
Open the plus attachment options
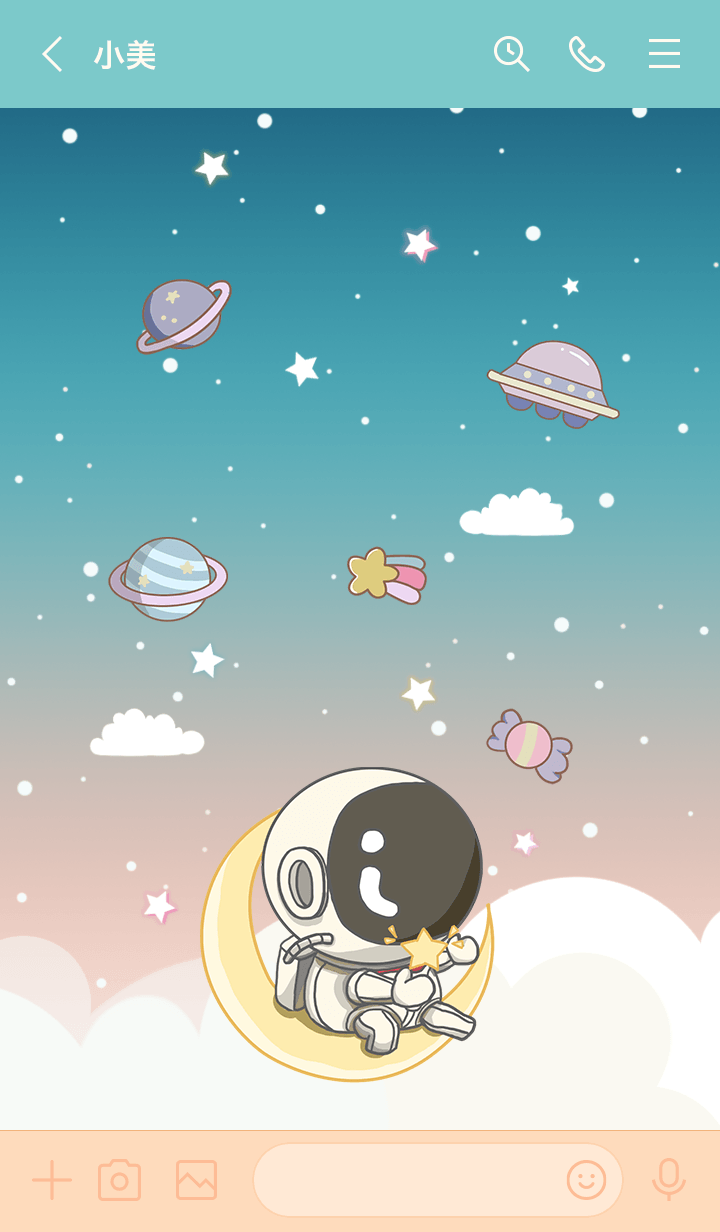point(52,1180)
